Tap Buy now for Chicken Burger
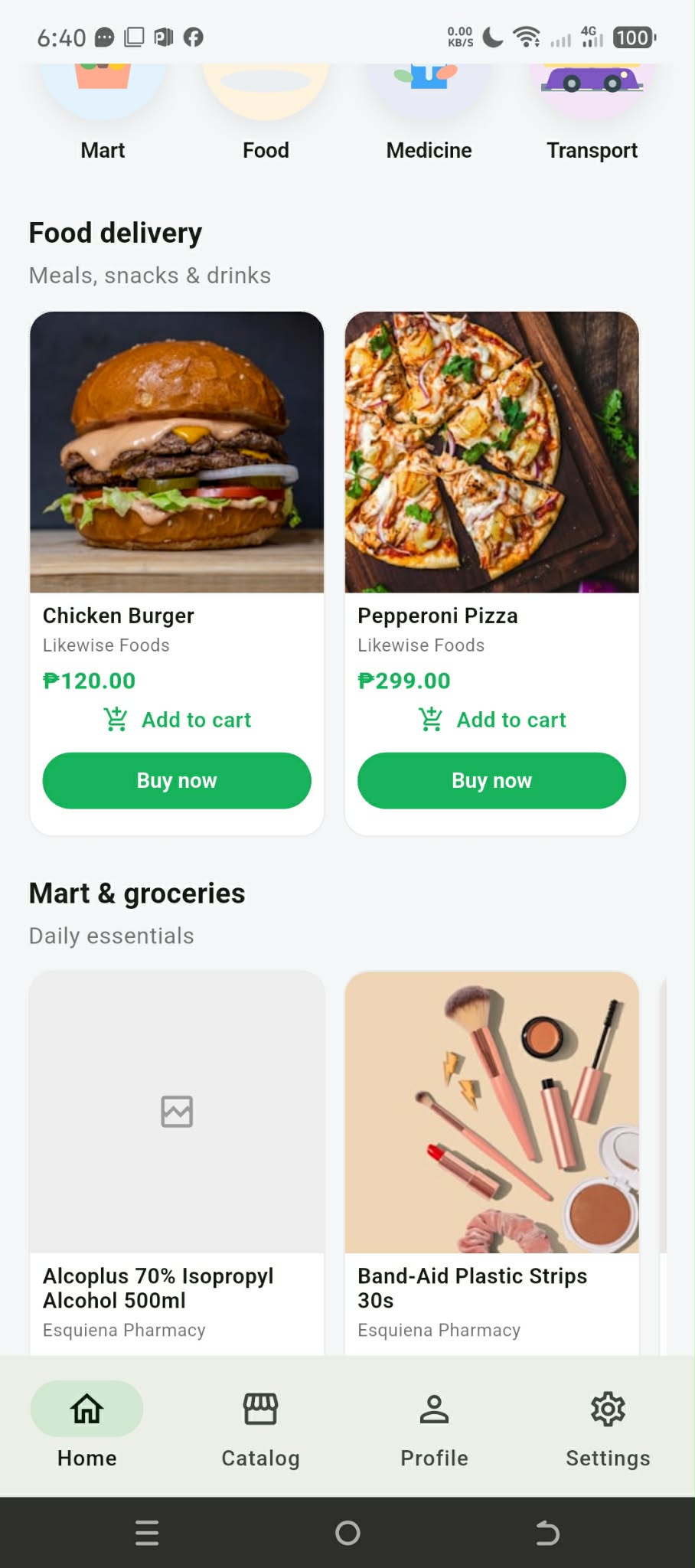Viewport: 695px width, 1568px height. point(176,780)
